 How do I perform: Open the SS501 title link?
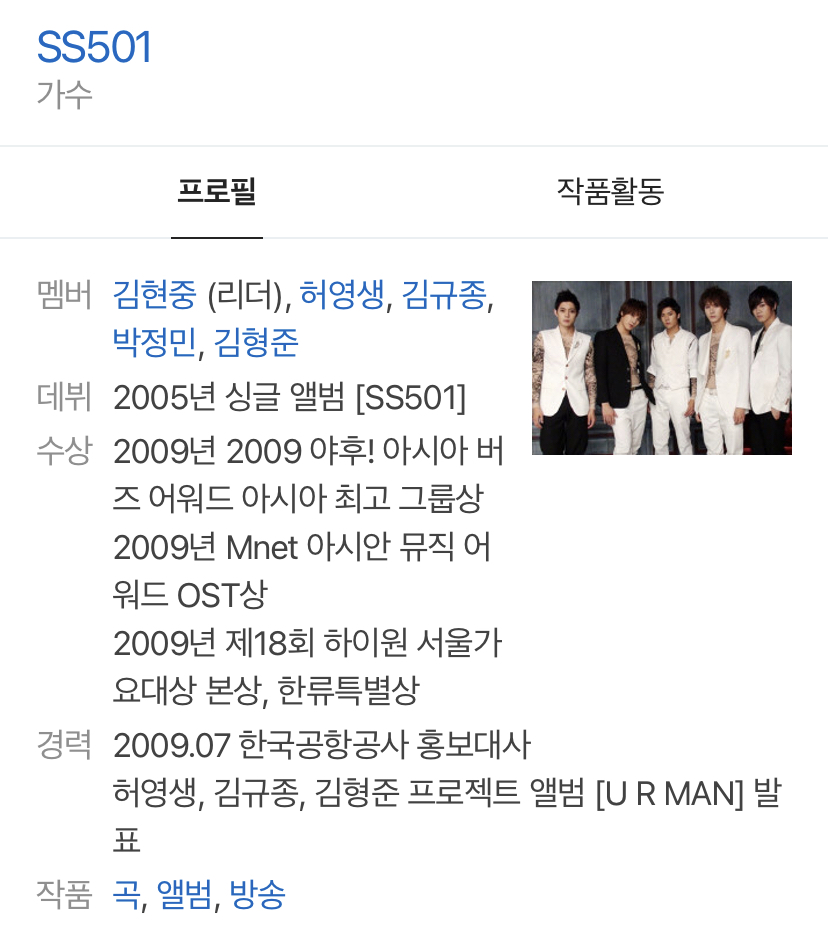[94, 47]
